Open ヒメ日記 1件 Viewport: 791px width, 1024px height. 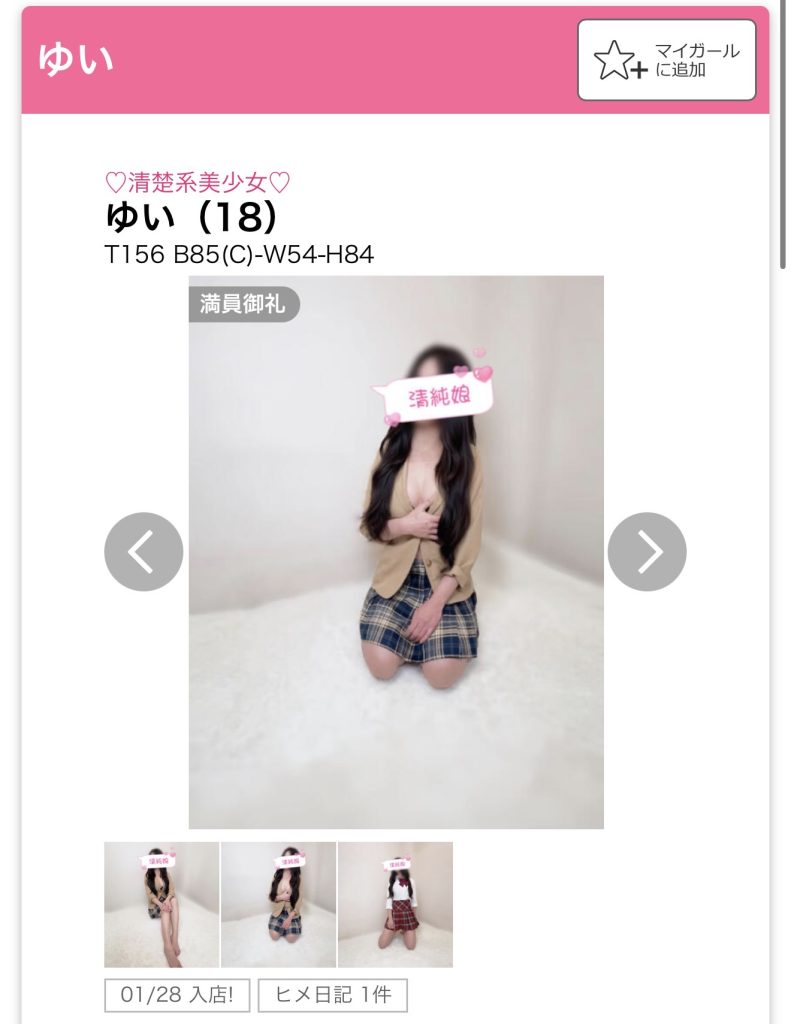(x=332, y=995)
